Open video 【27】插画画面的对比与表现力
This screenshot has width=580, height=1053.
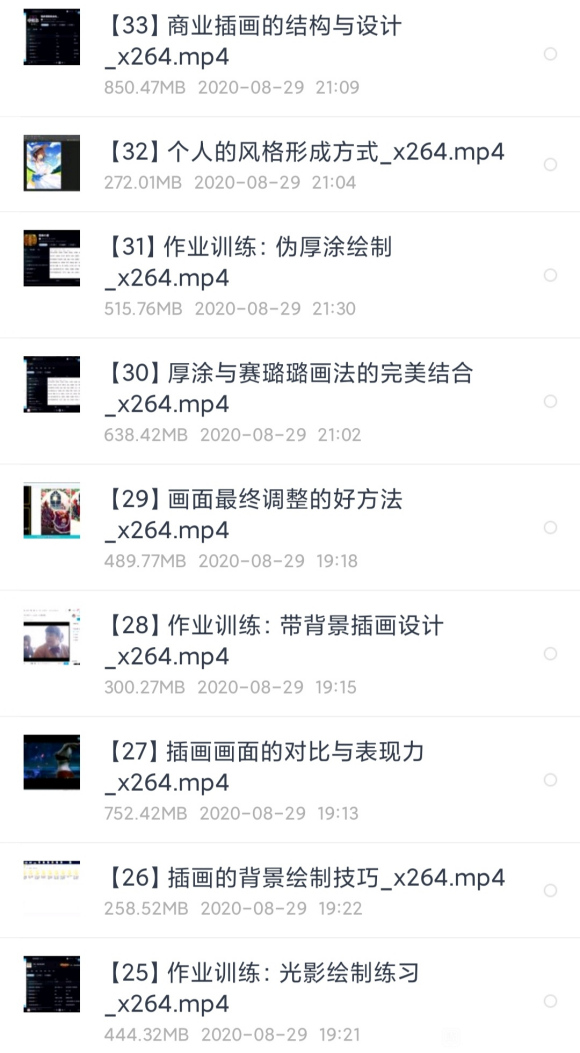(290, 780)
